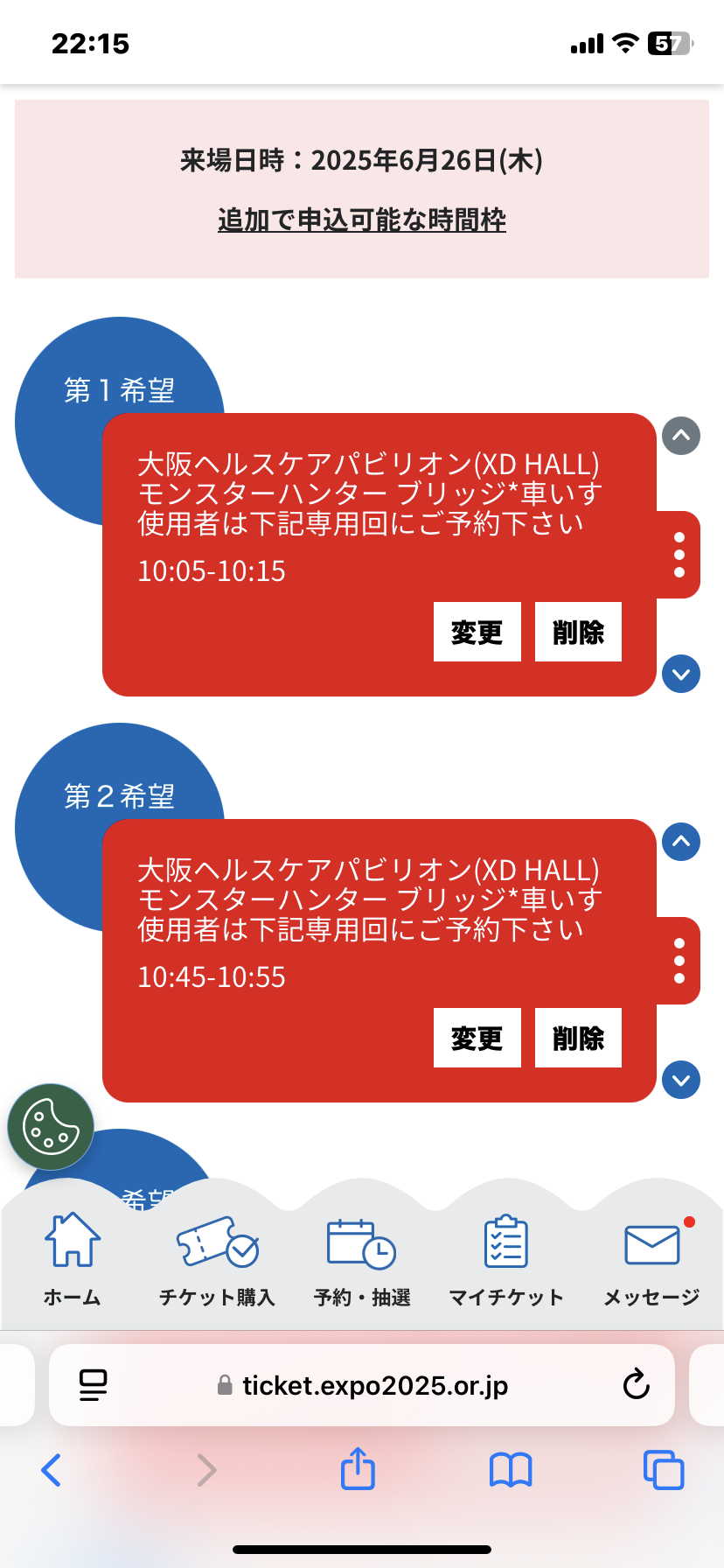Open マイチケット tab
Image resolution: width=724 pixels, height=1568 pixels.
506,1259
